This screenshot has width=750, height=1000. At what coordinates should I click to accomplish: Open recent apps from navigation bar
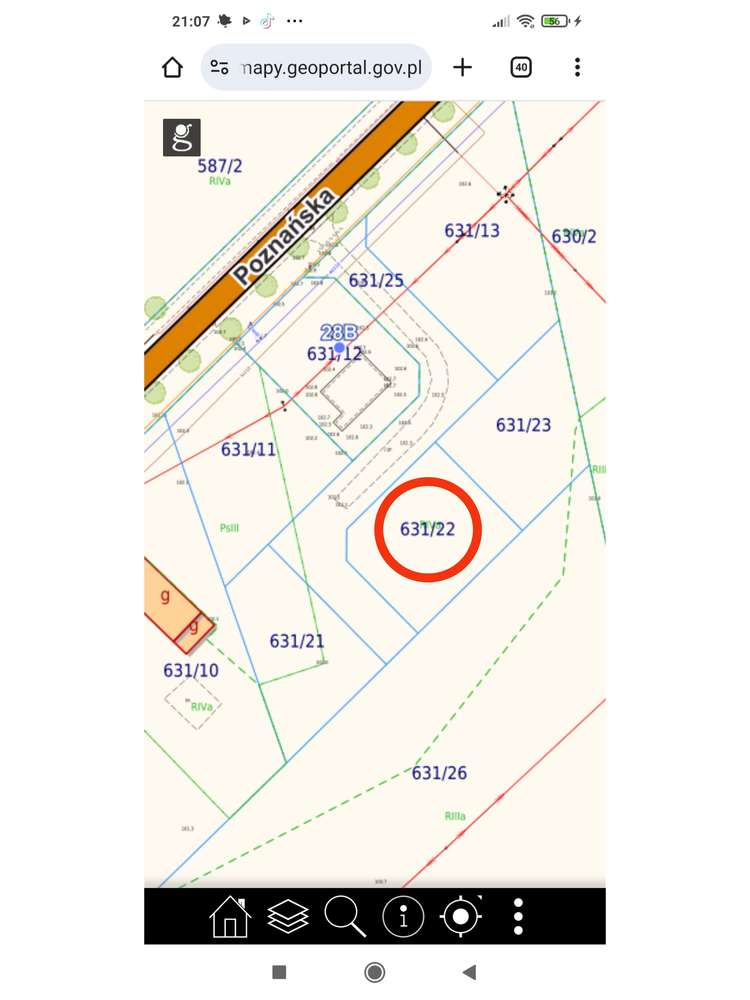coord(280,972)
